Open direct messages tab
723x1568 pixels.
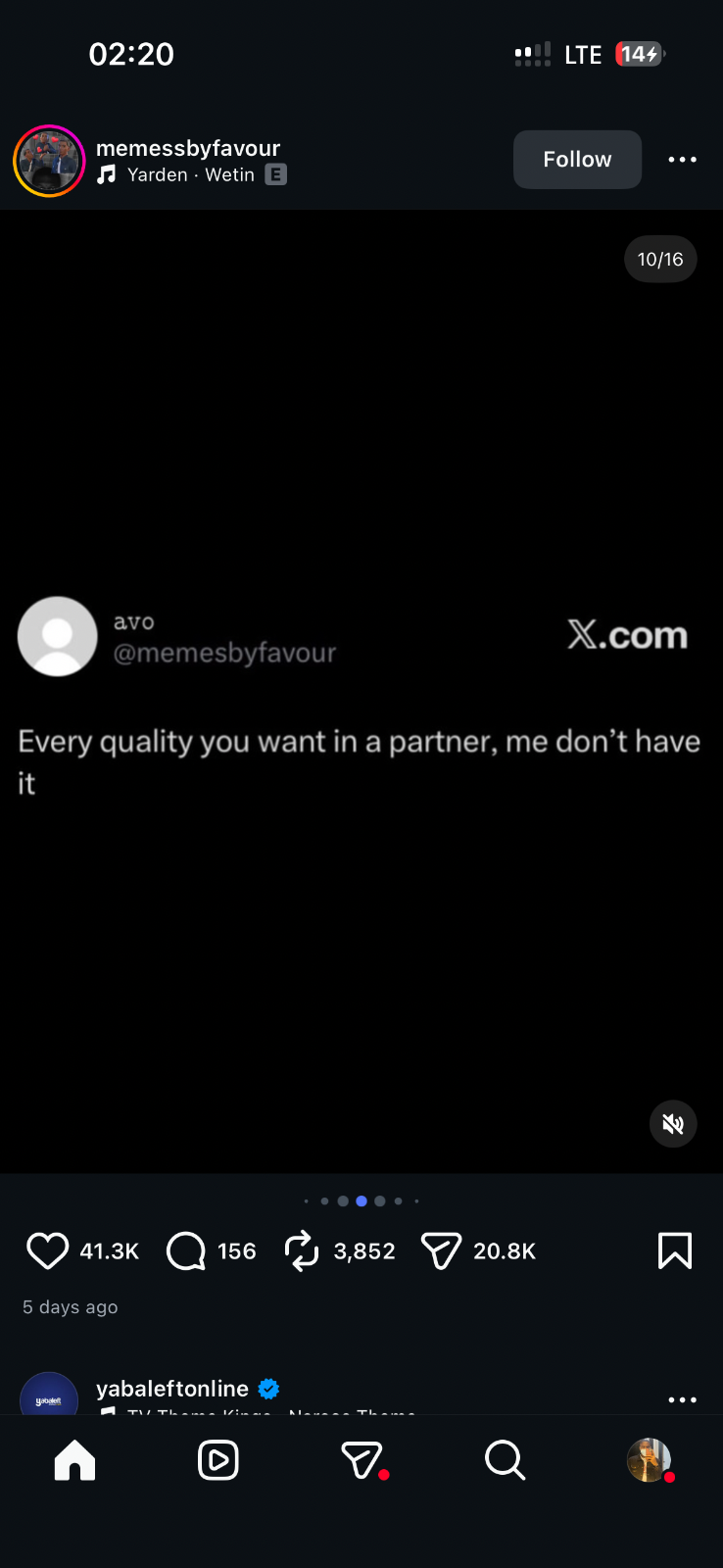click(x=361, y=1460)
